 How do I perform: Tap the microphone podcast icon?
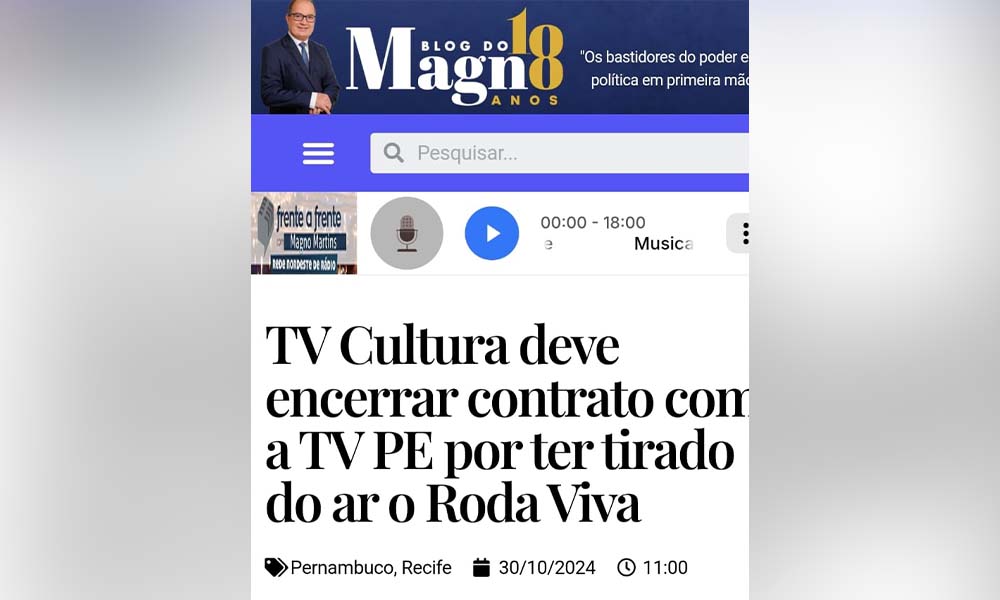coord(406,233)
